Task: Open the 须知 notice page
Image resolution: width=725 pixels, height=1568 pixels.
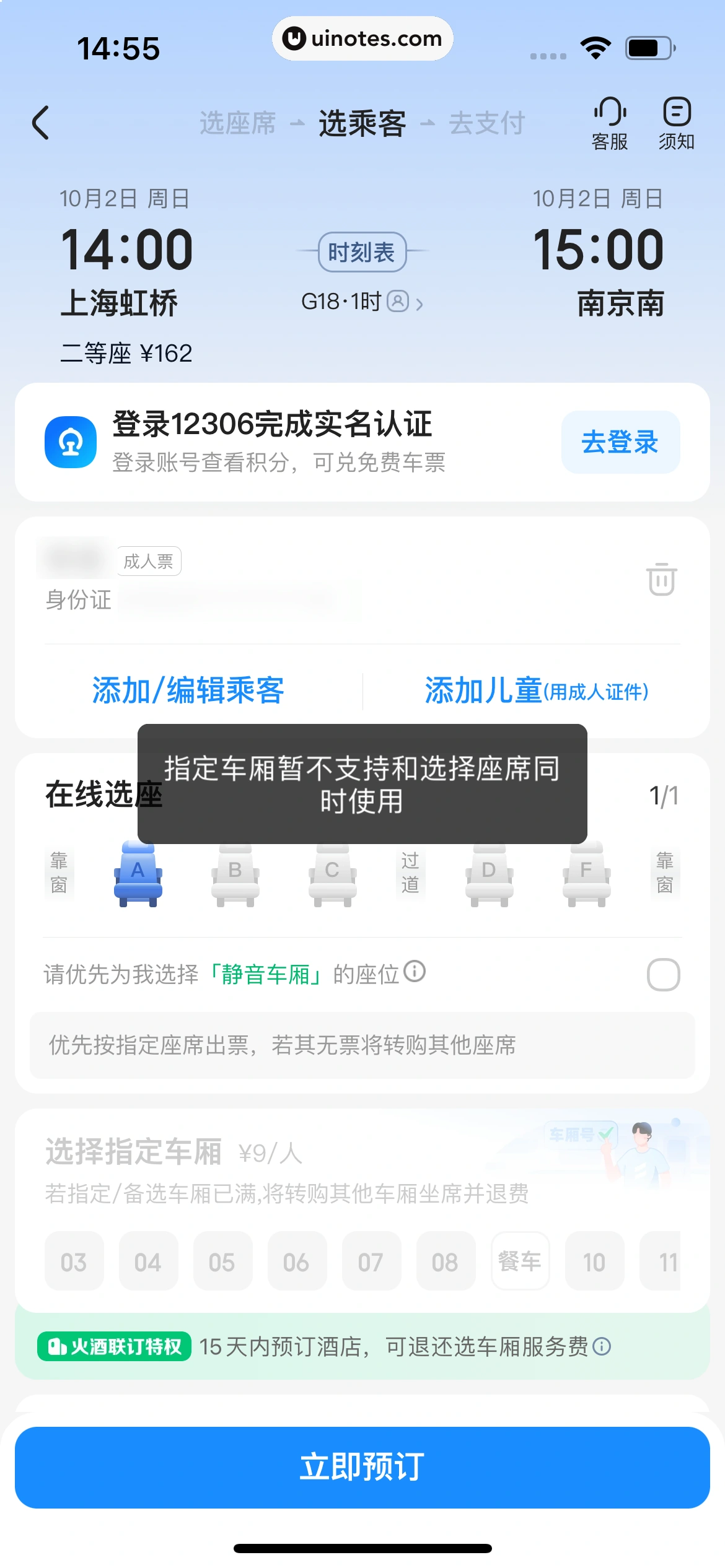Action: tap(676, 123)
